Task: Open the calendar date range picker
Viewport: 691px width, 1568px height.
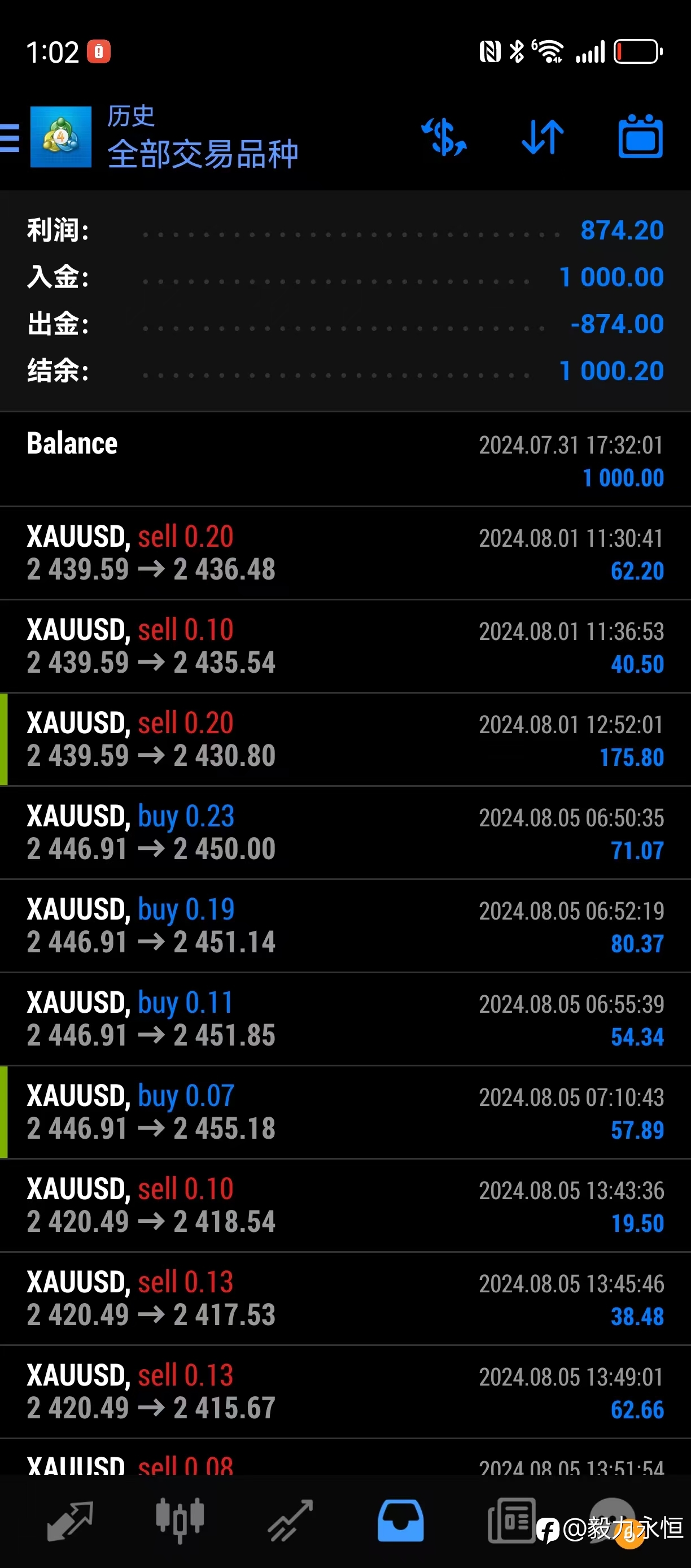Action: (641, 136)
